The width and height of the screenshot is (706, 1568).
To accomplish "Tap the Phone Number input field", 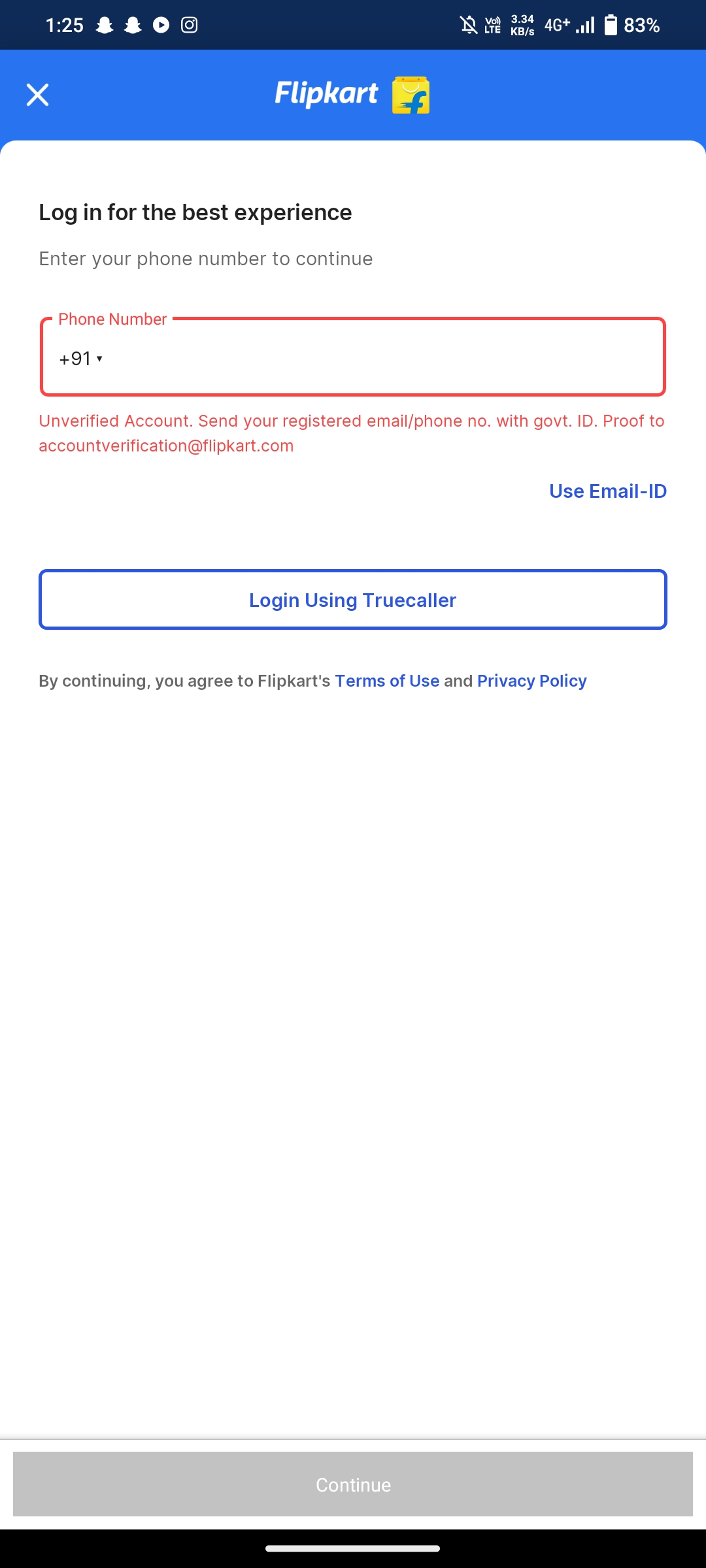I will (386, 358).
